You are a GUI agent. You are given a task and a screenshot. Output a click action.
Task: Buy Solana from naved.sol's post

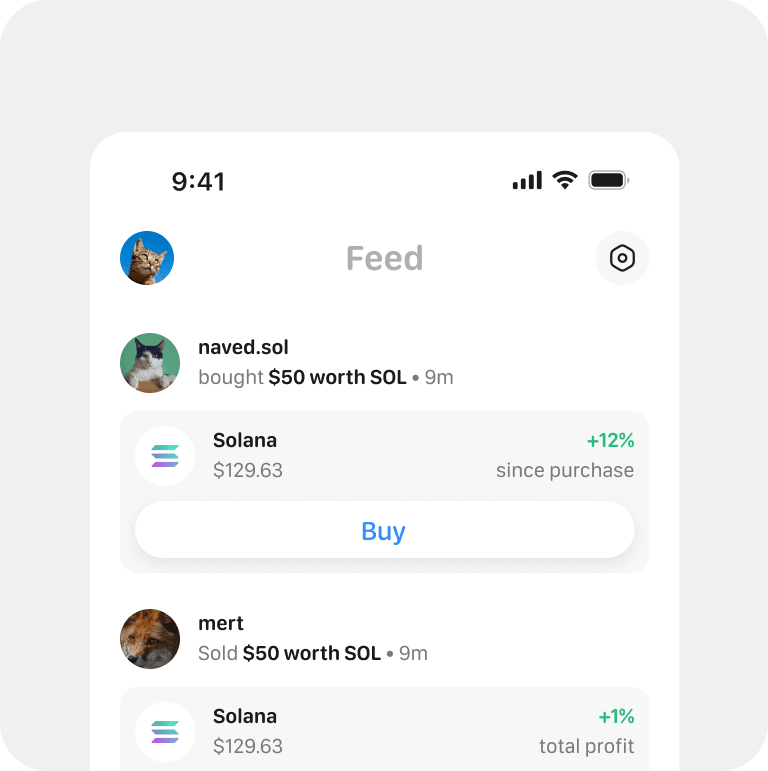(384, 530)
